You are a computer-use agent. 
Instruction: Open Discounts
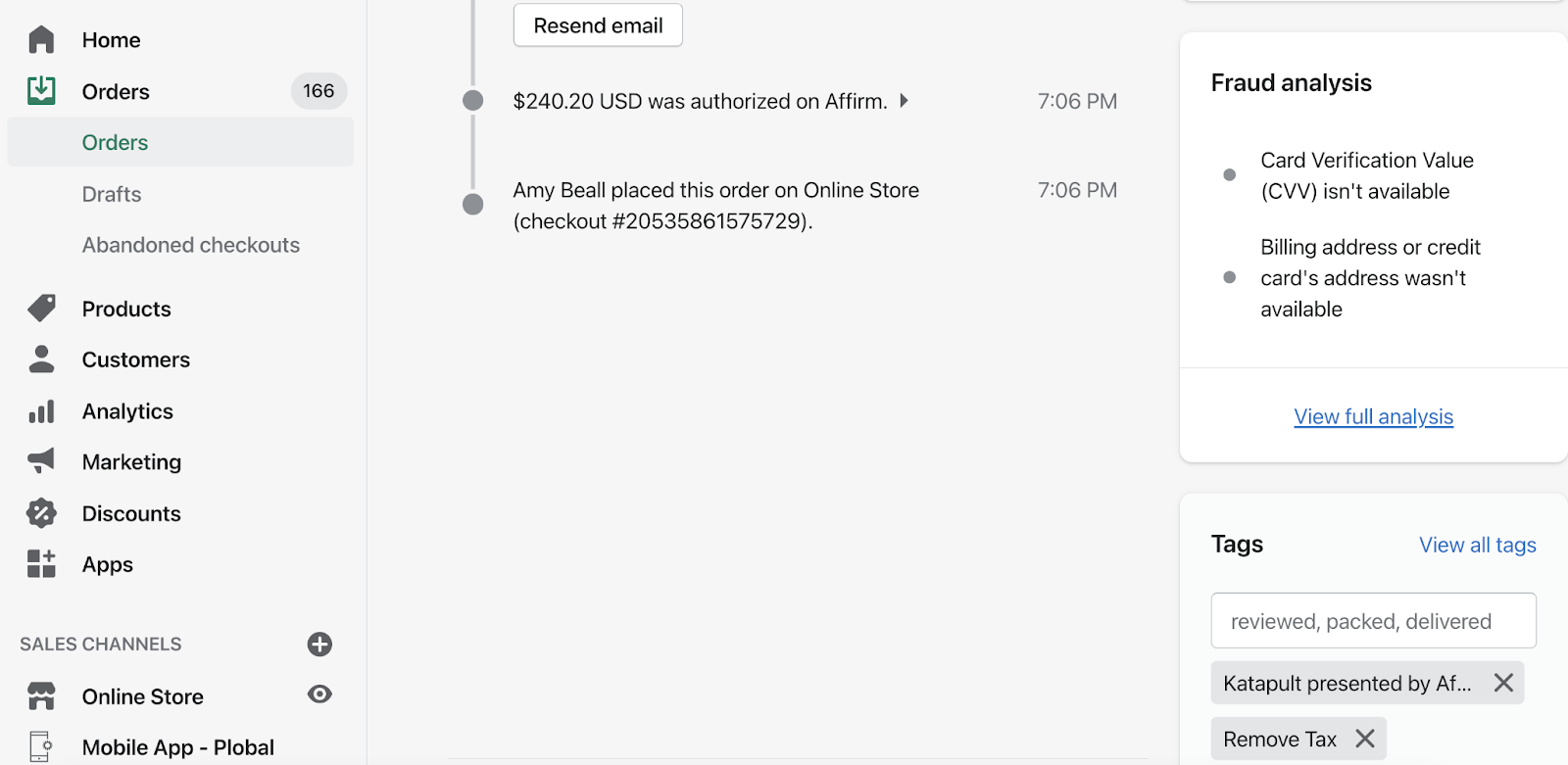[x=131, y=513]
